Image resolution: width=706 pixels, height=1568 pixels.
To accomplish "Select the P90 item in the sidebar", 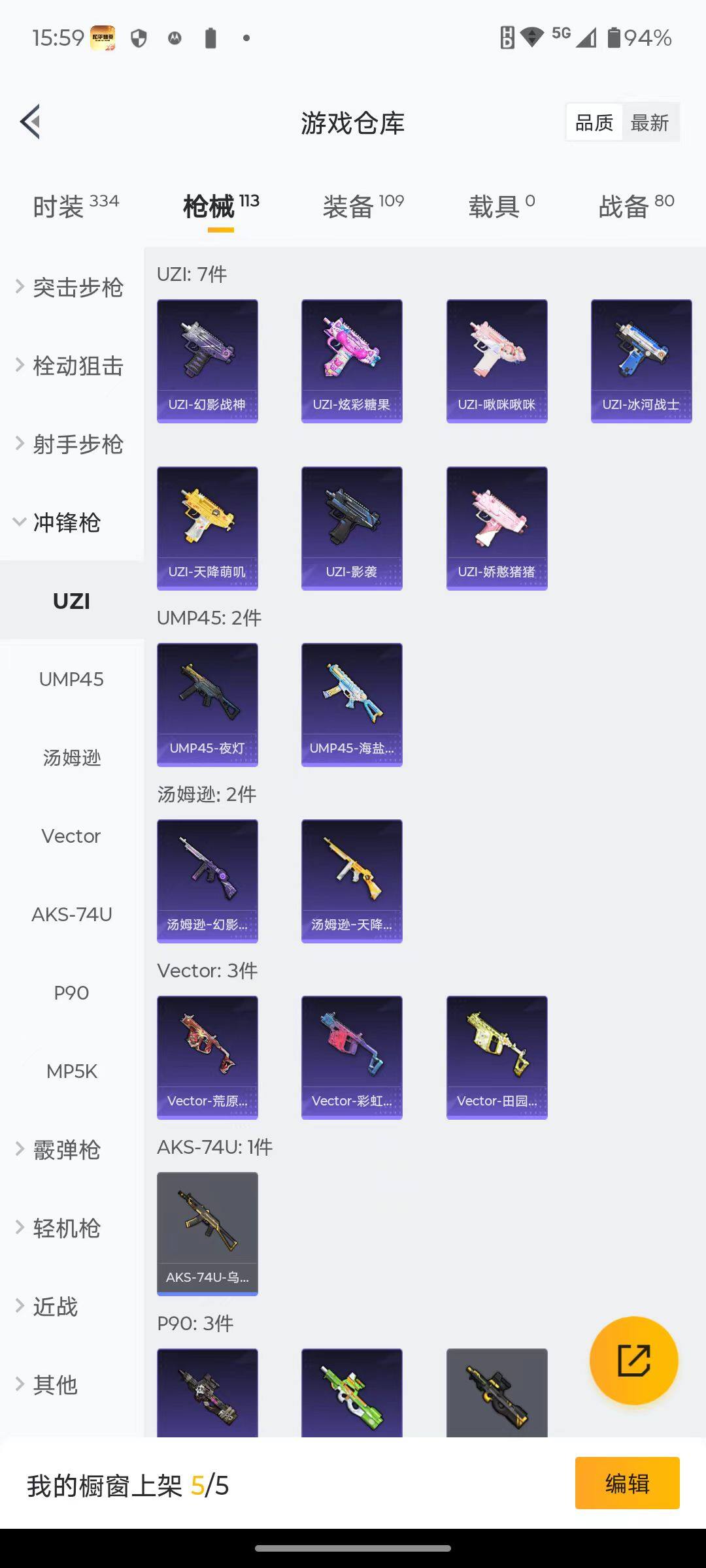I will [x=71, y=992].
